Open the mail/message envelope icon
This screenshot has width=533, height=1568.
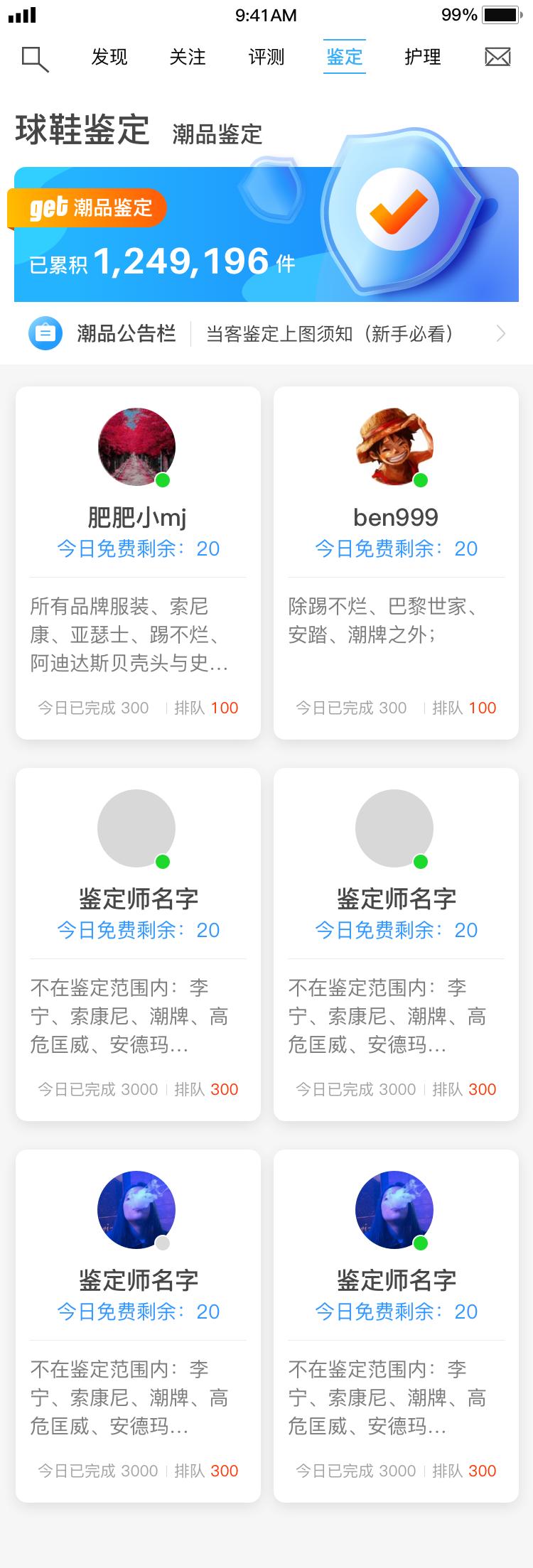tap(497, 57)
